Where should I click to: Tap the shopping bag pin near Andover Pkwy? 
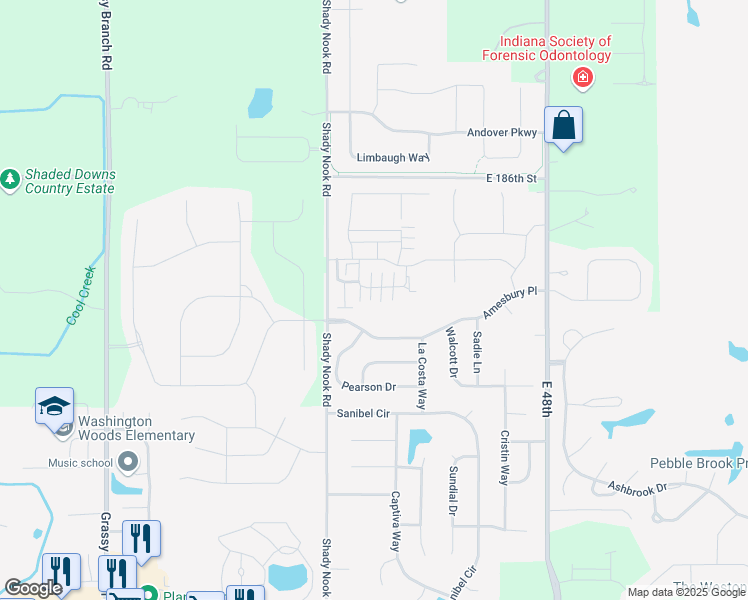[x=563, y=126]
